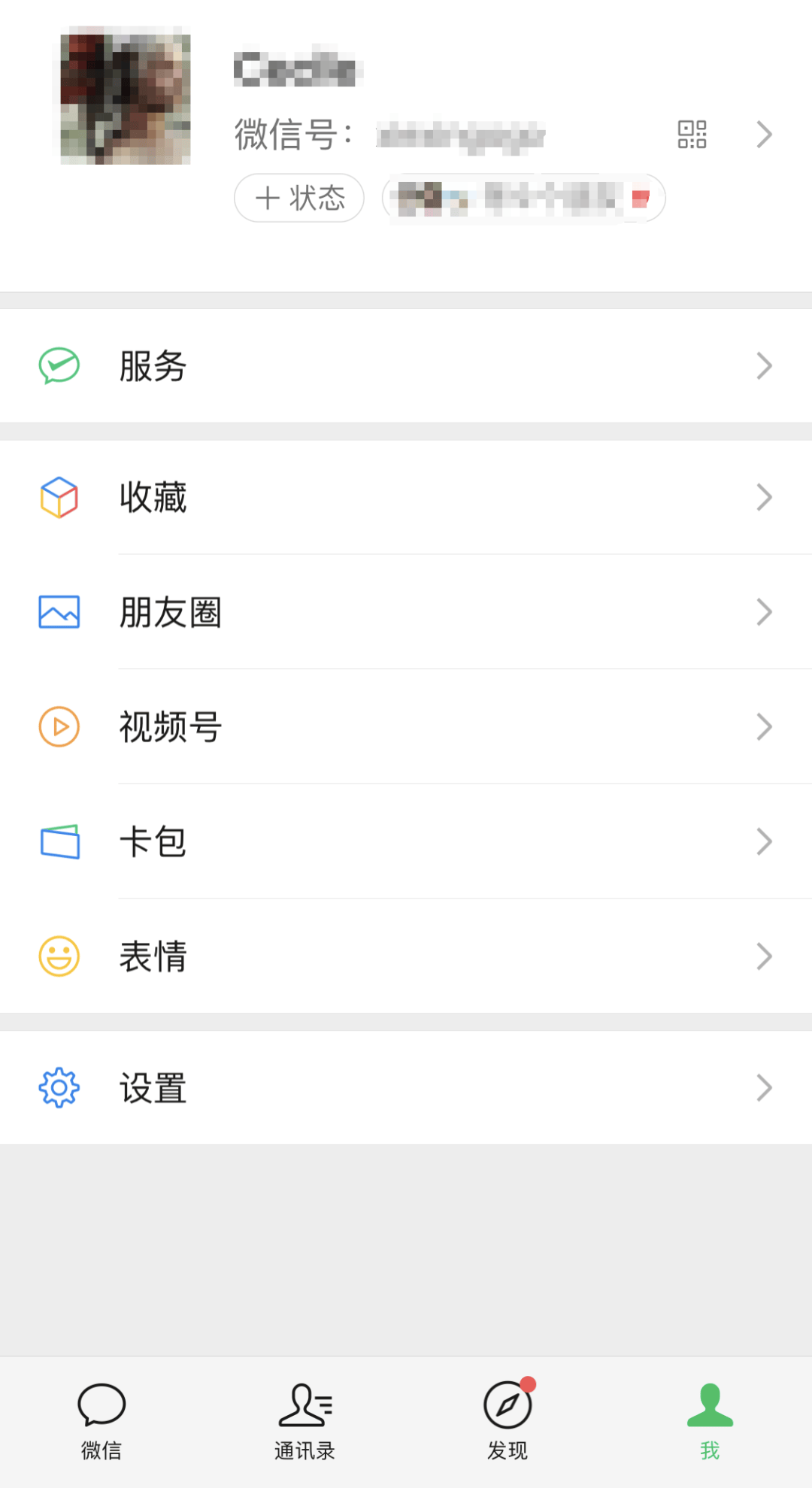Select the 收藏 Favorites box icon
Viewport: 812px width, 1488px height.
tap(59, 496)
